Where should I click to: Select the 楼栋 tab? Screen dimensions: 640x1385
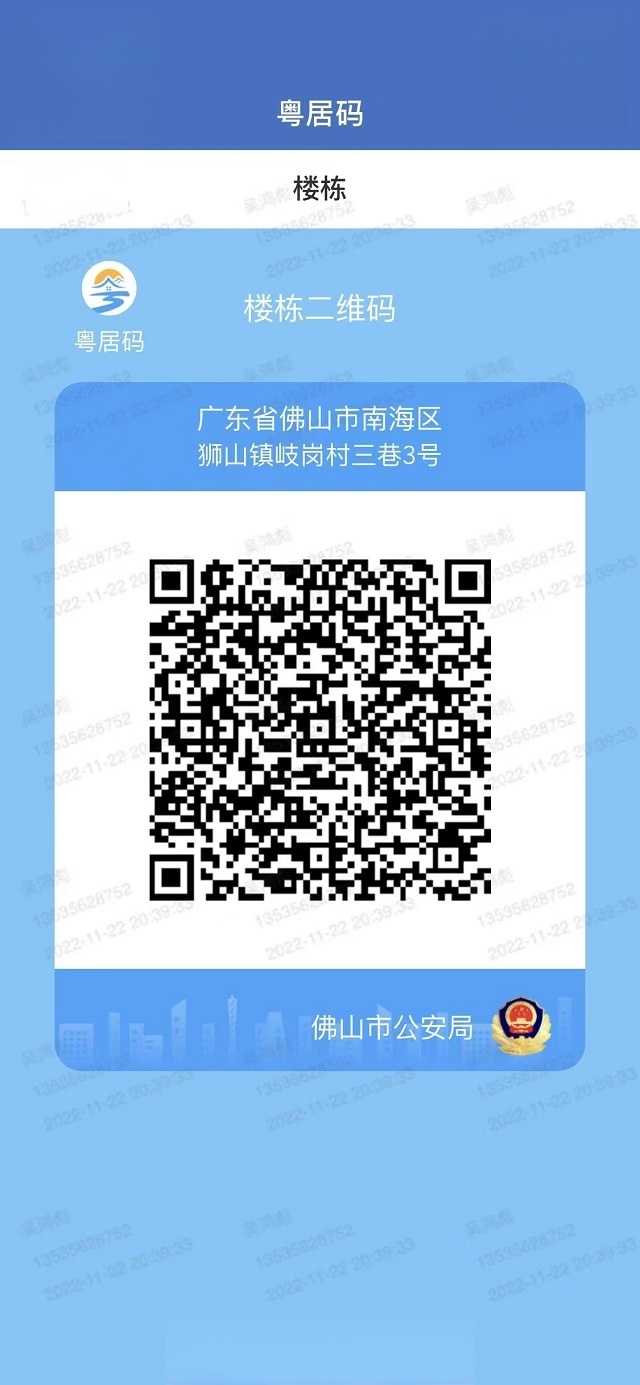(x=320, y=189)
